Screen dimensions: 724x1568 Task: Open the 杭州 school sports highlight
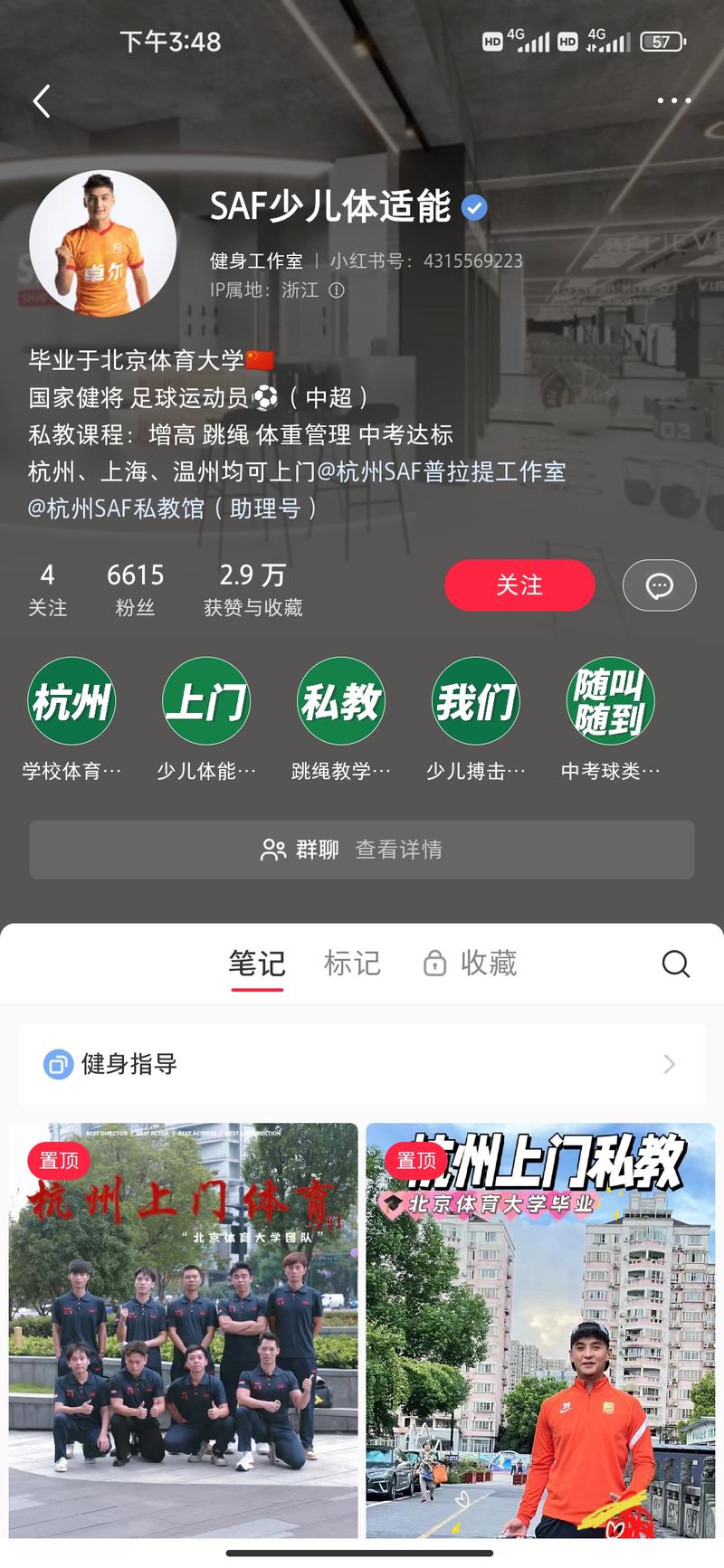(x=72, y=701)
